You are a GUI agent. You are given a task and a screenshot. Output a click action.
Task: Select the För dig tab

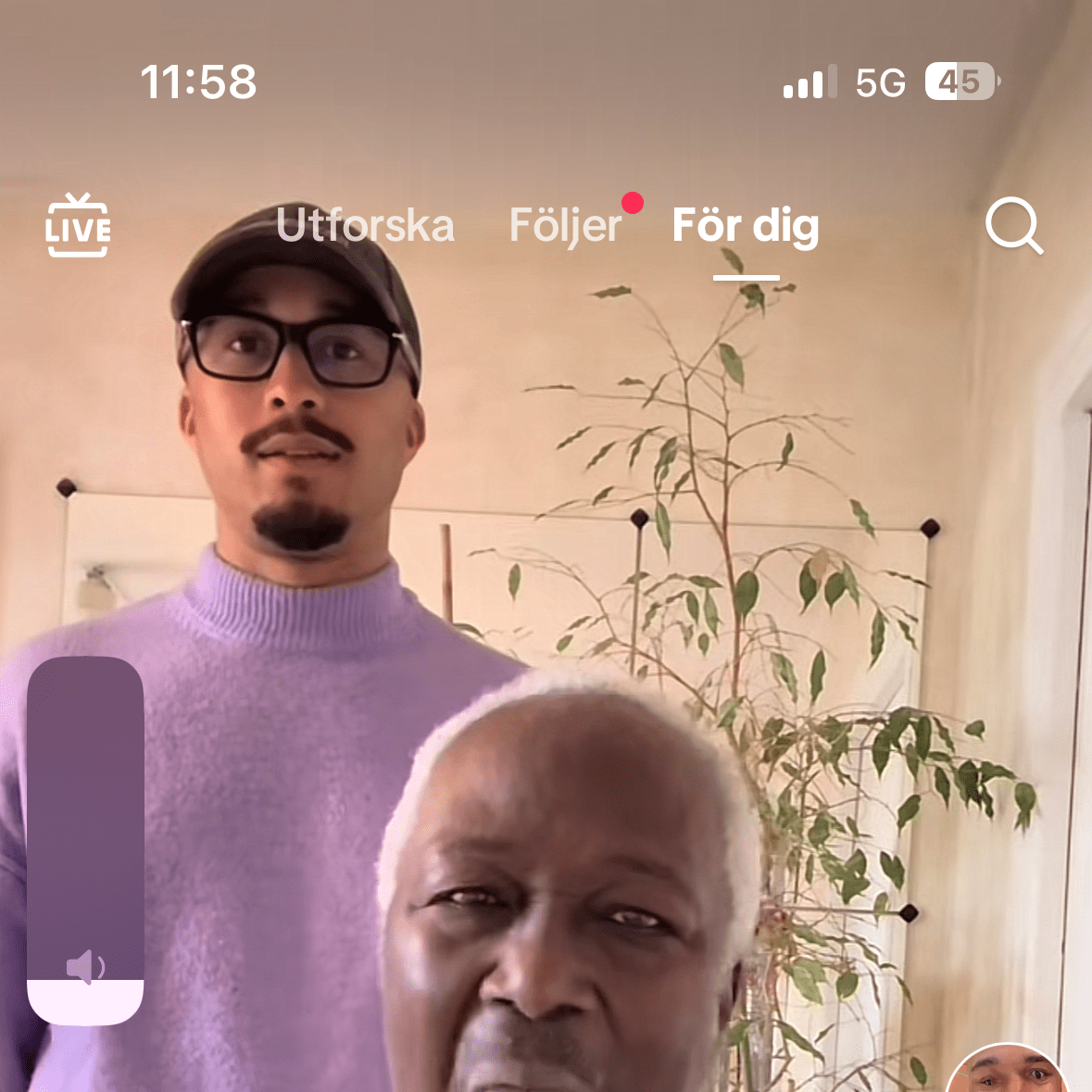746,225
